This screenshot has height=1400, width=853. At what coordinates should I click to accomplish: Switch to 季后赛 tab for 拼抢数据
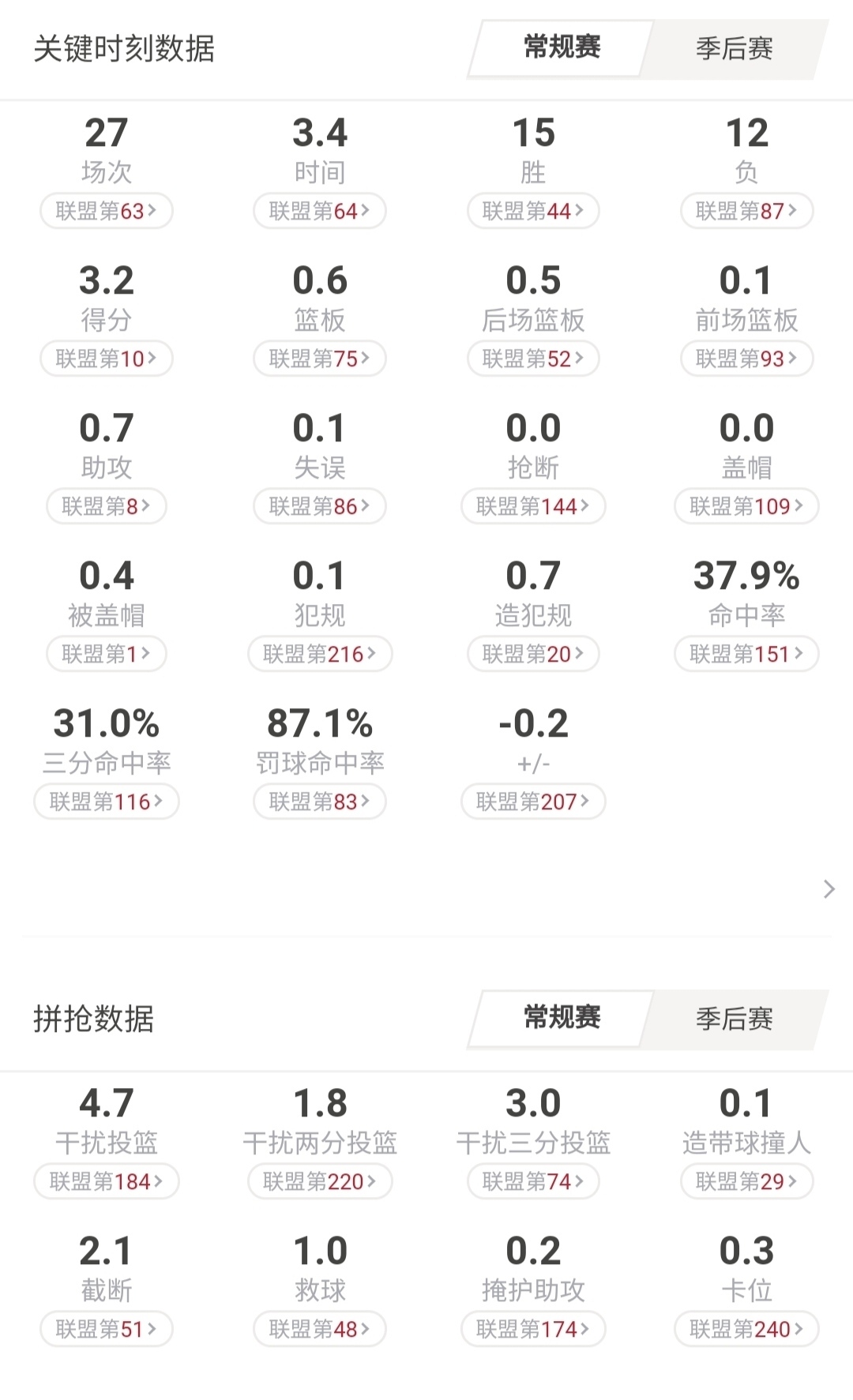pos(735,1019)
